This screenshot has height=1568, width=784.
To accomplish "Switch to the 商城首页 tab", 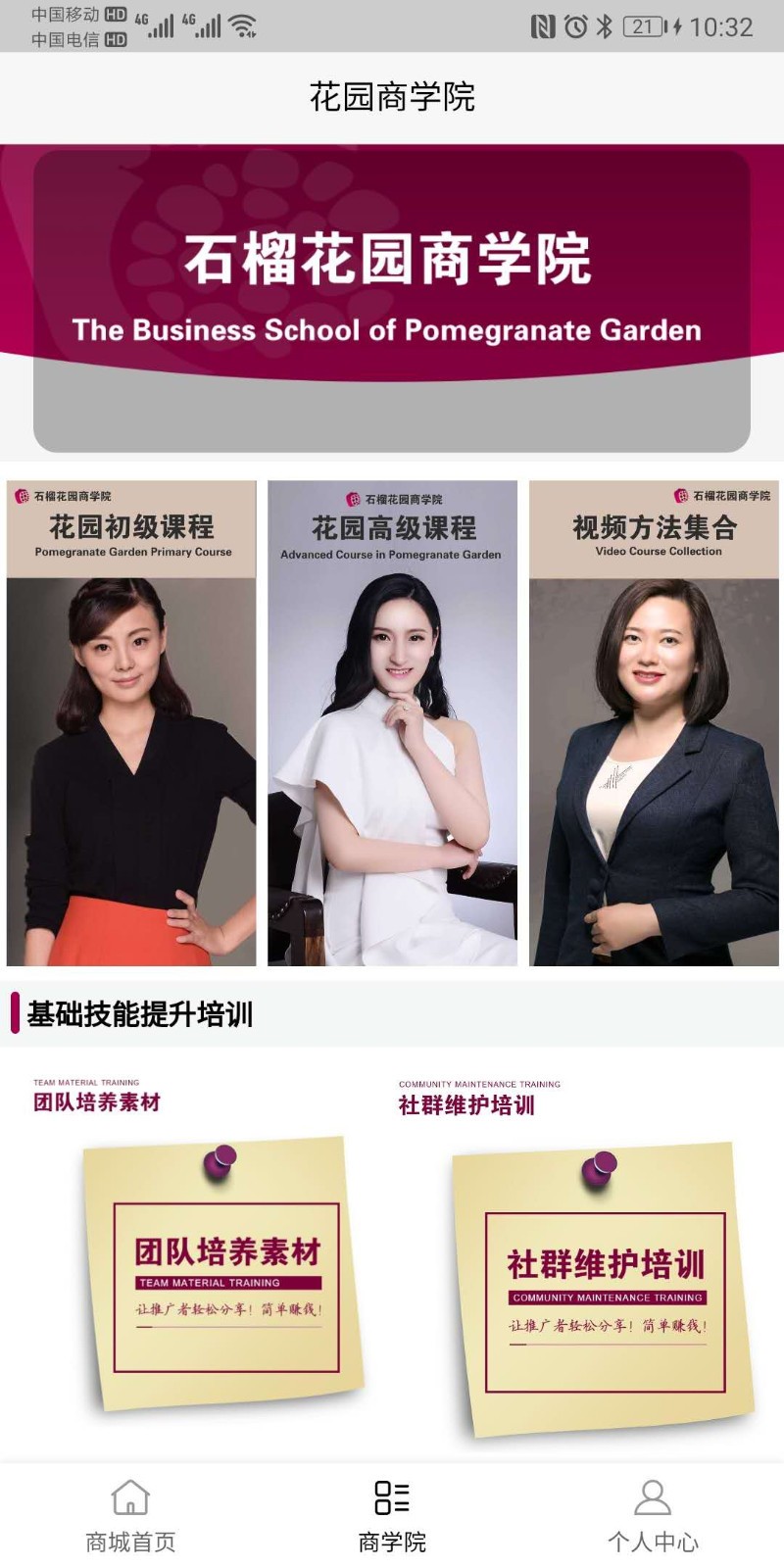I will tap(130, 1516).
